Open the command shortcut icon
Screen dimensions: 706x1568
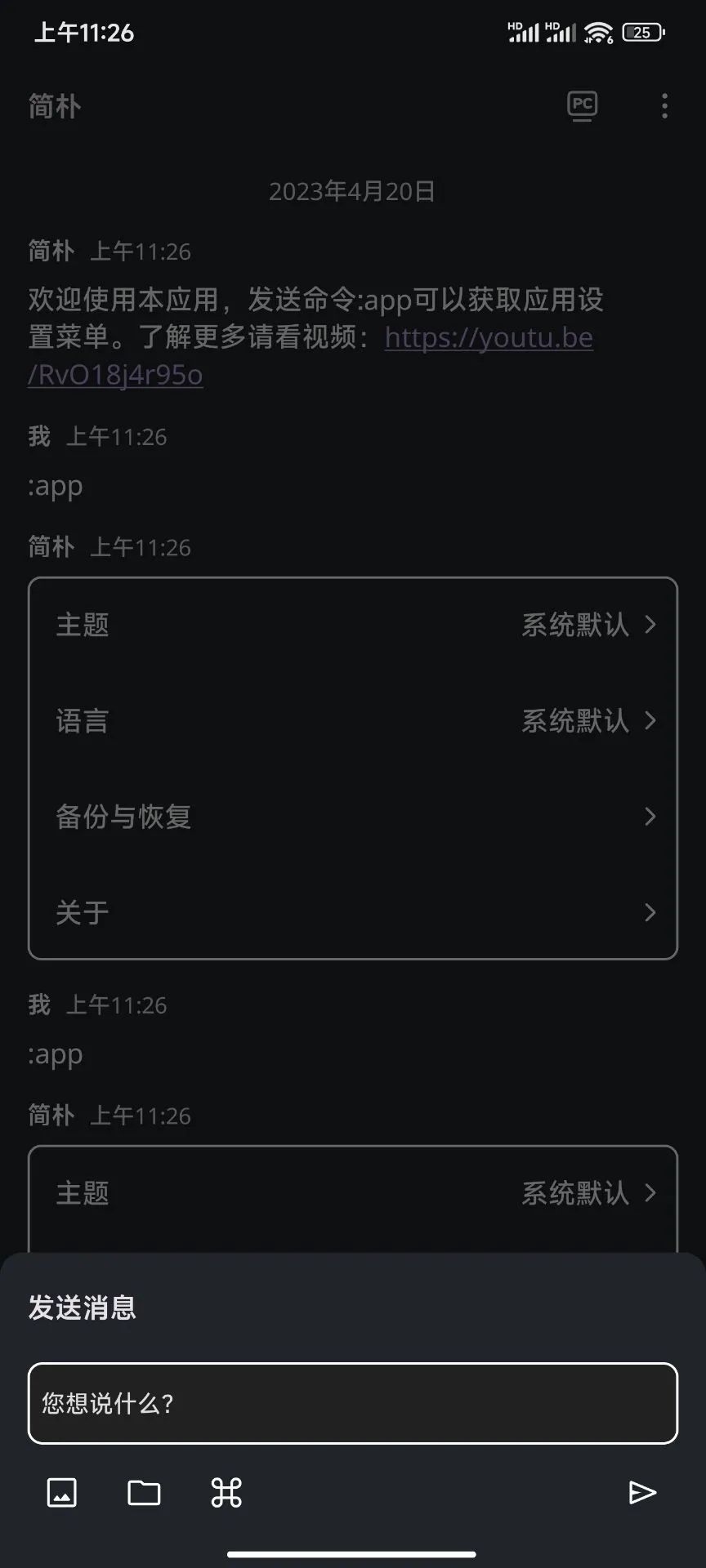226,1492
